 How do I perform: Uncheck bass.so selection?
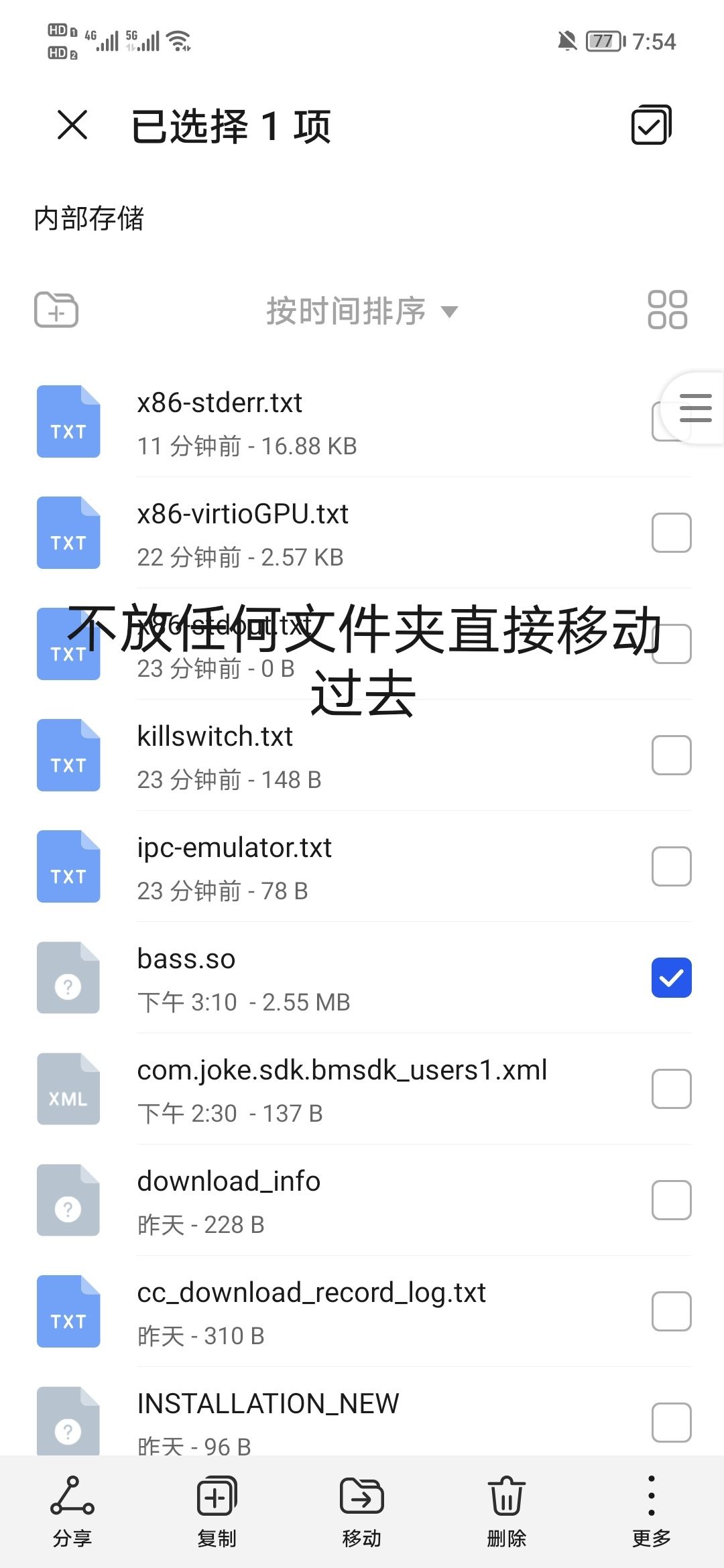coord(671,978)
